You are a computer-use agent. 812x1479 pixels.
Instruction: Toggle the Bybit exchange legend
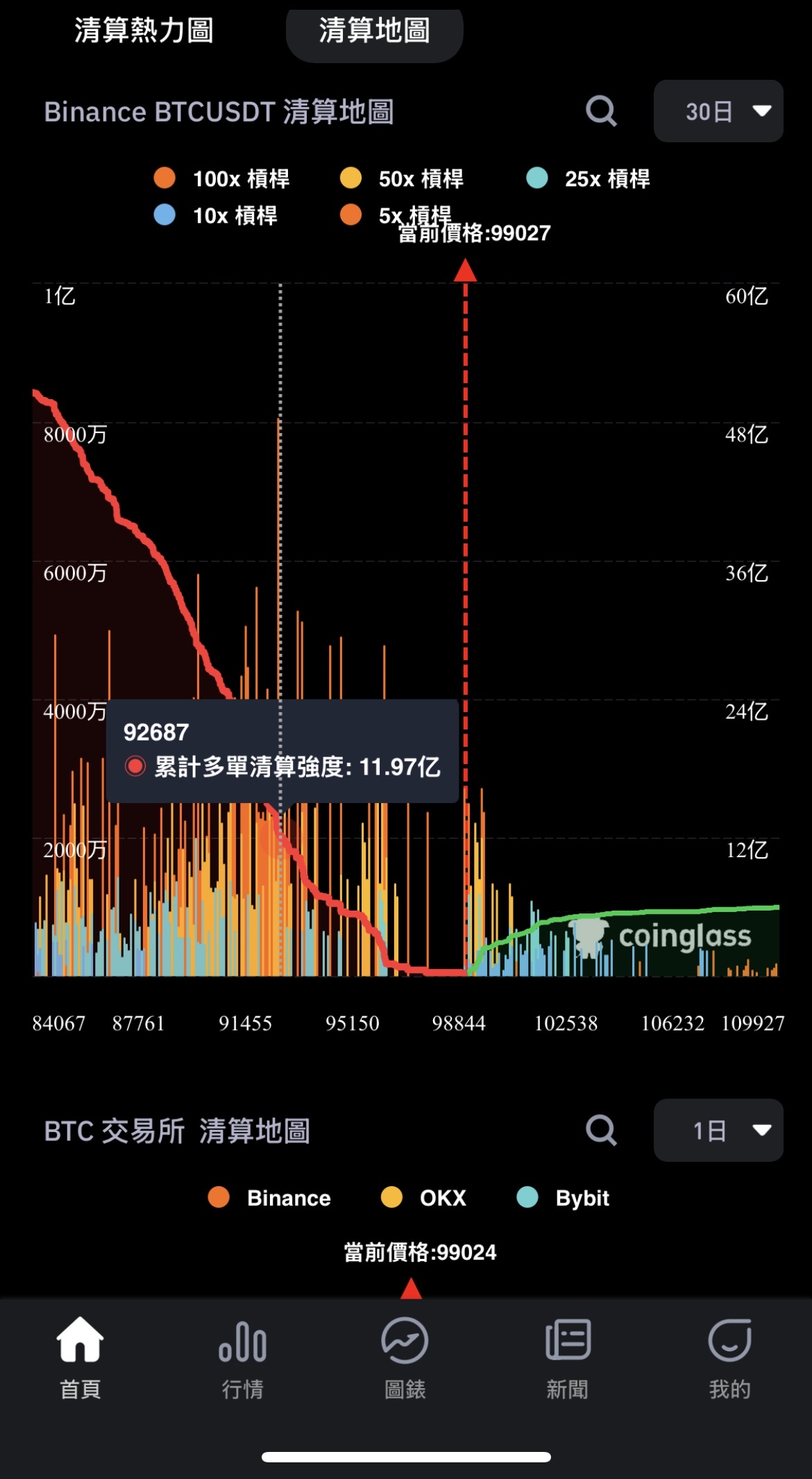(563, 1198)
